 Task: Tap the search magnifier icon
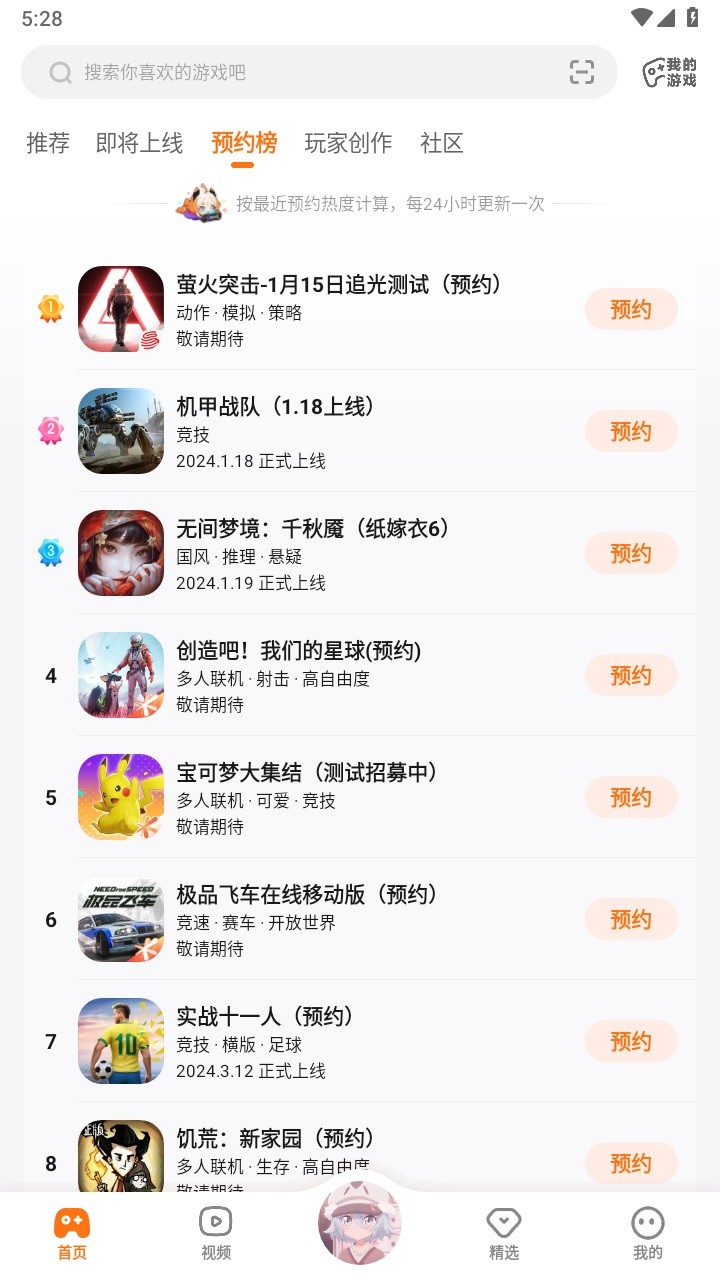pos(58,72)
